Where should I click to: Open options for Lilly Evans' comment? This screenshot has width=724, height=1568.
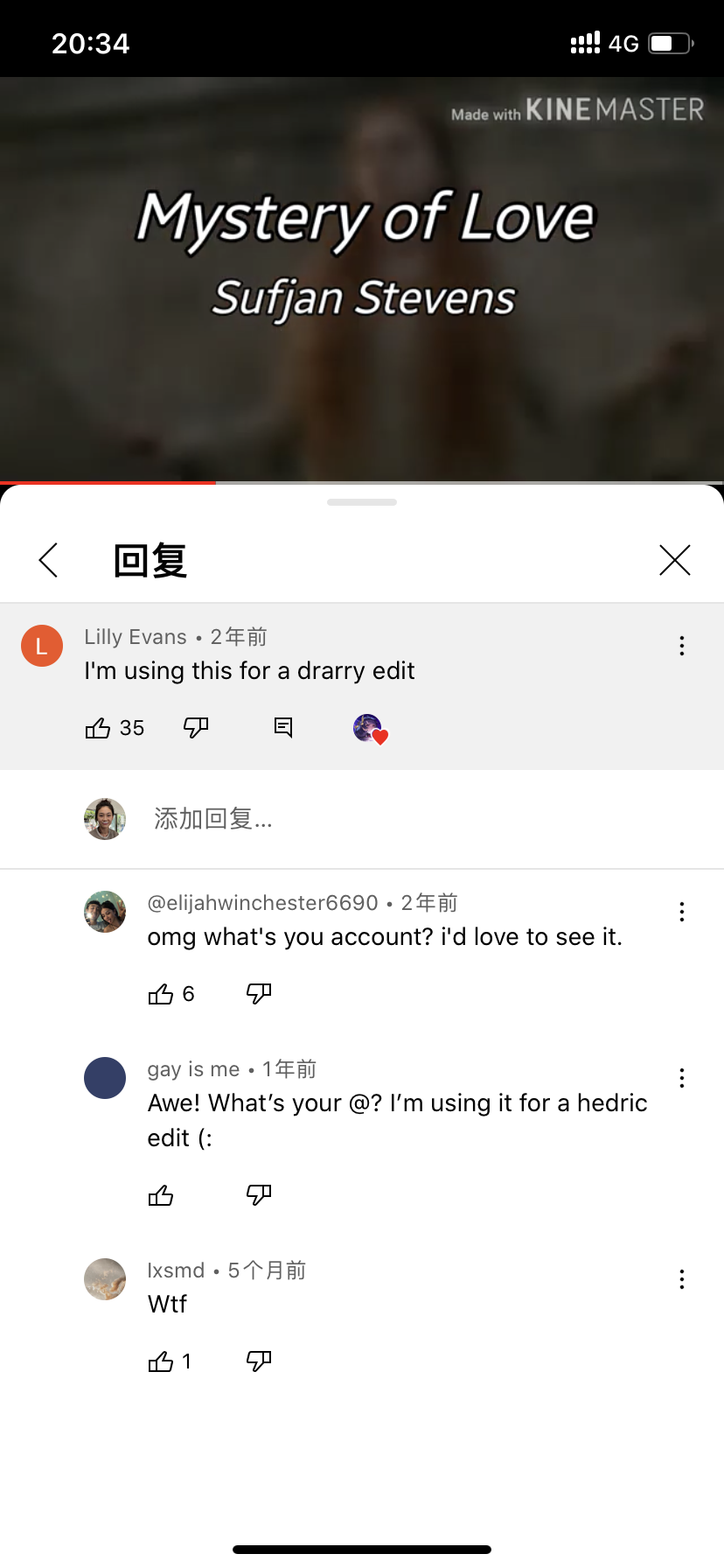682,646
